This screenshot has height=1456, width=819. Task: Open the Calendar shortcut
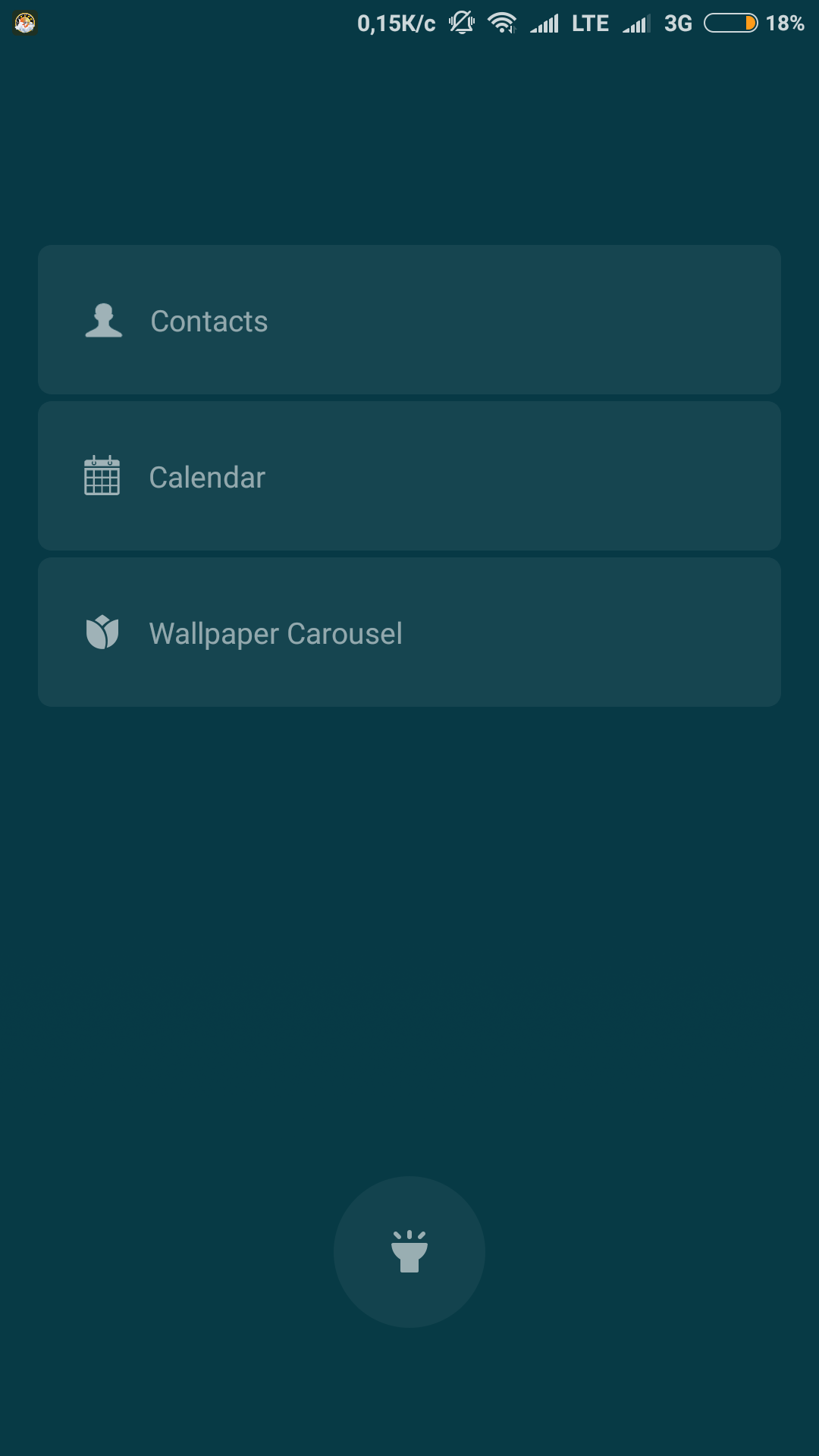[x=409, y=476]
